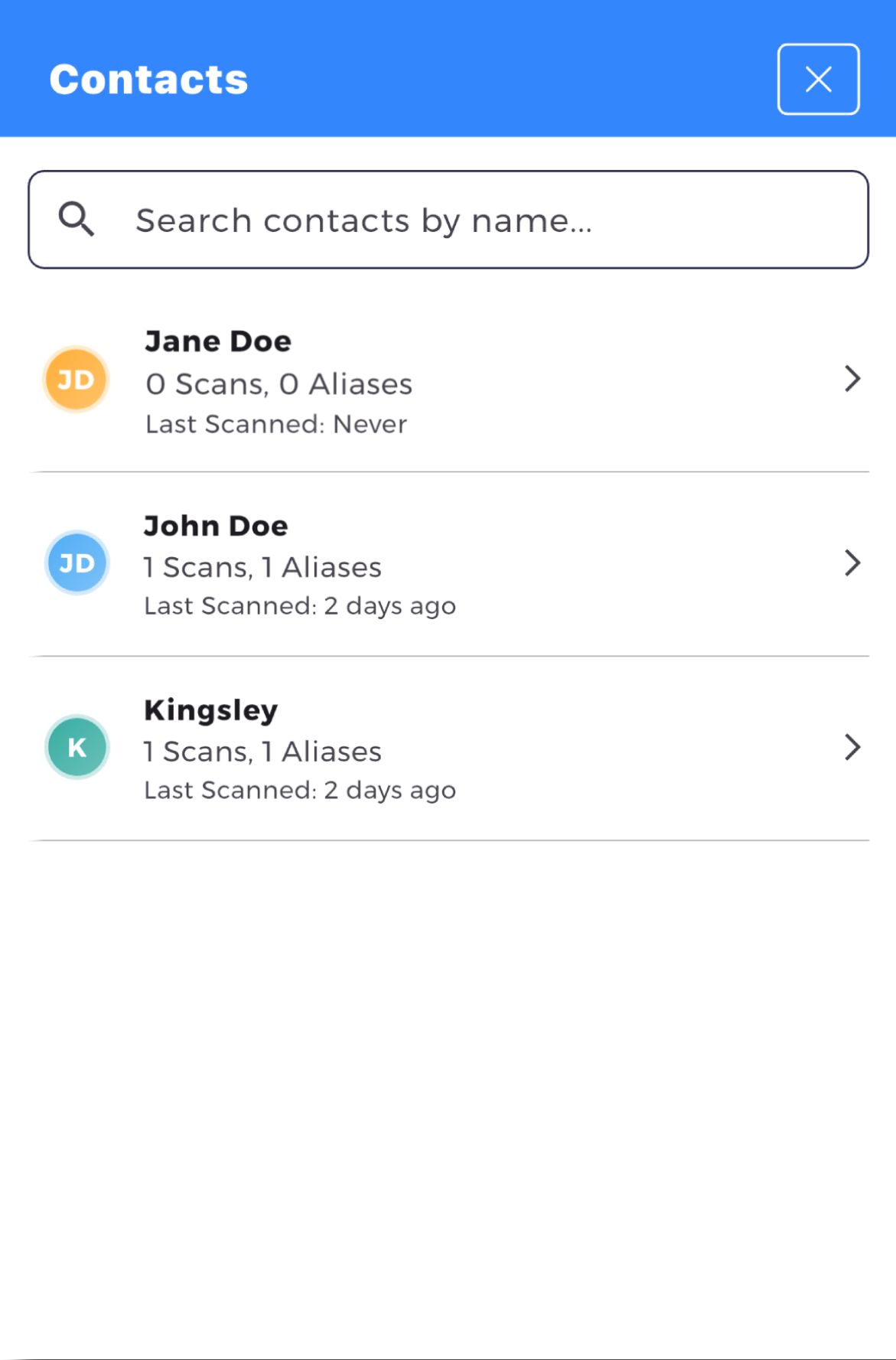Image resolution: width=896 pixels, height=1360 pixels.
Task: Select the contact named Jane Doe
Action: point(217,341)
